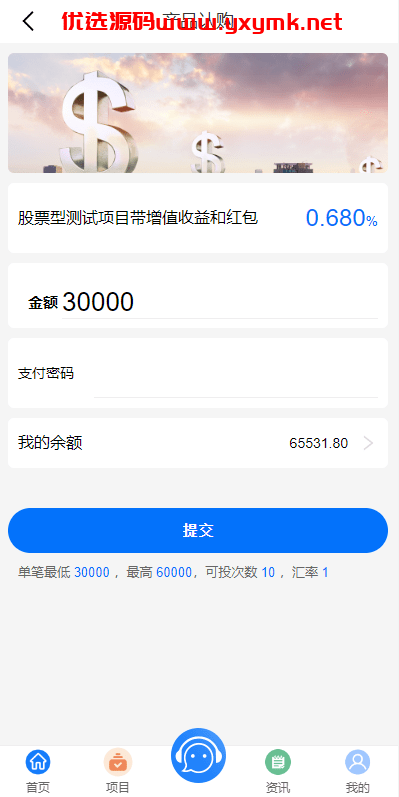Switch to the 首页 home tab
This screenshot has height=797, width=399.
click(x=38, y=771)
